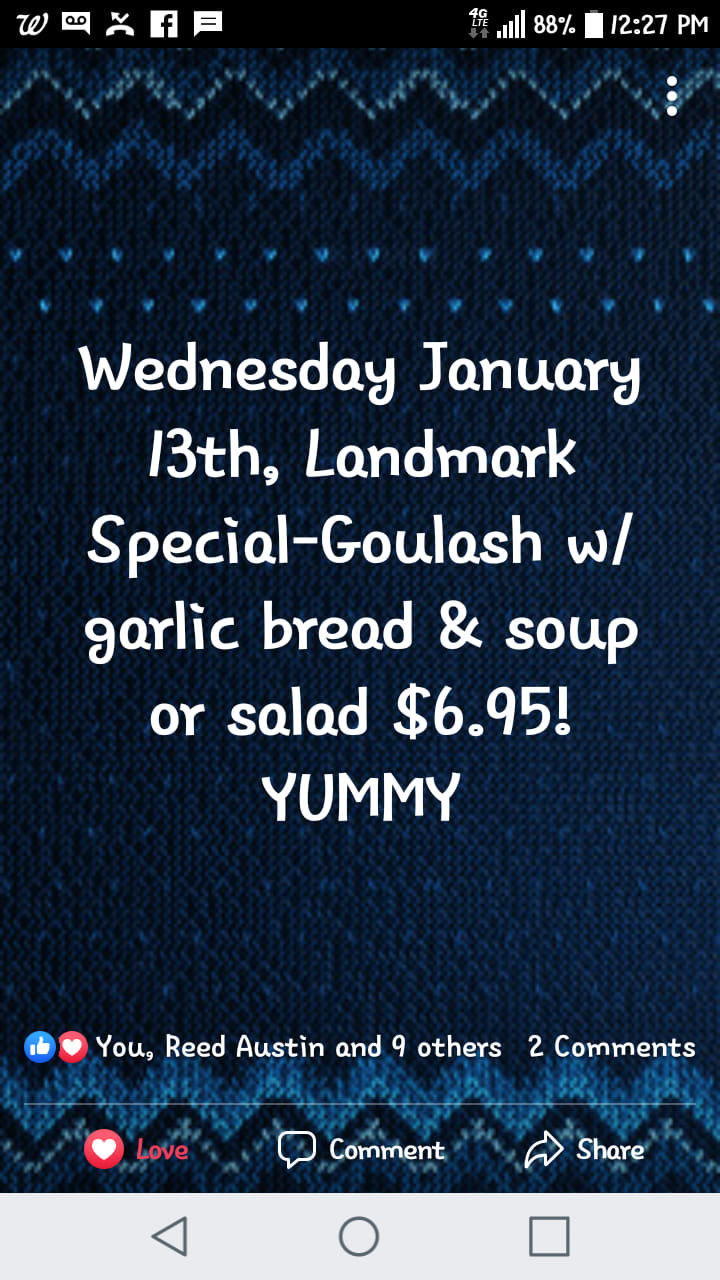Go back with the system back button
The image size is (720, 1280).
[169, 1236]
